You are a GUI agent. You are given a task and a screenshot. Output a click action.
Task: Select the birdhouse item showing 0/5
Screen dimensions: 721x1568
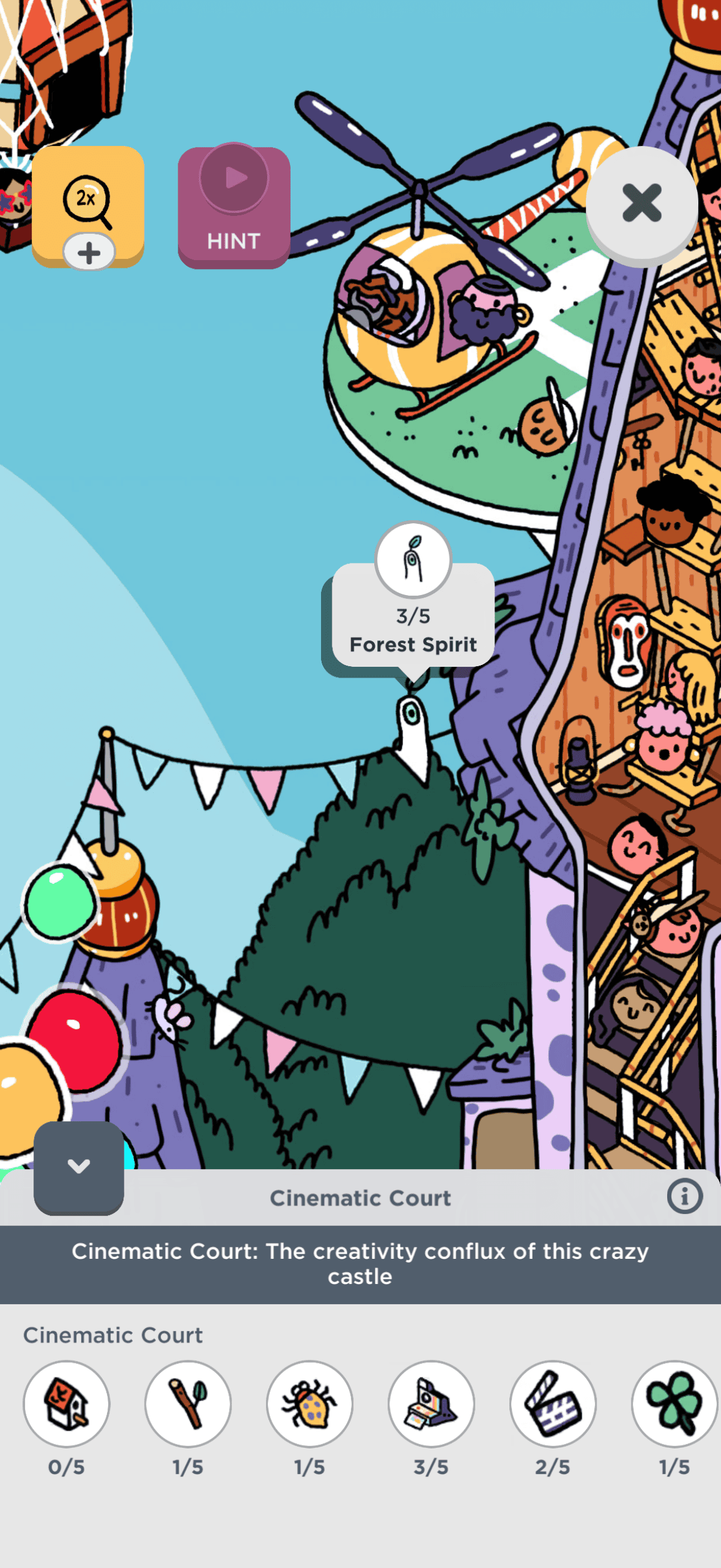point(66,1404)
